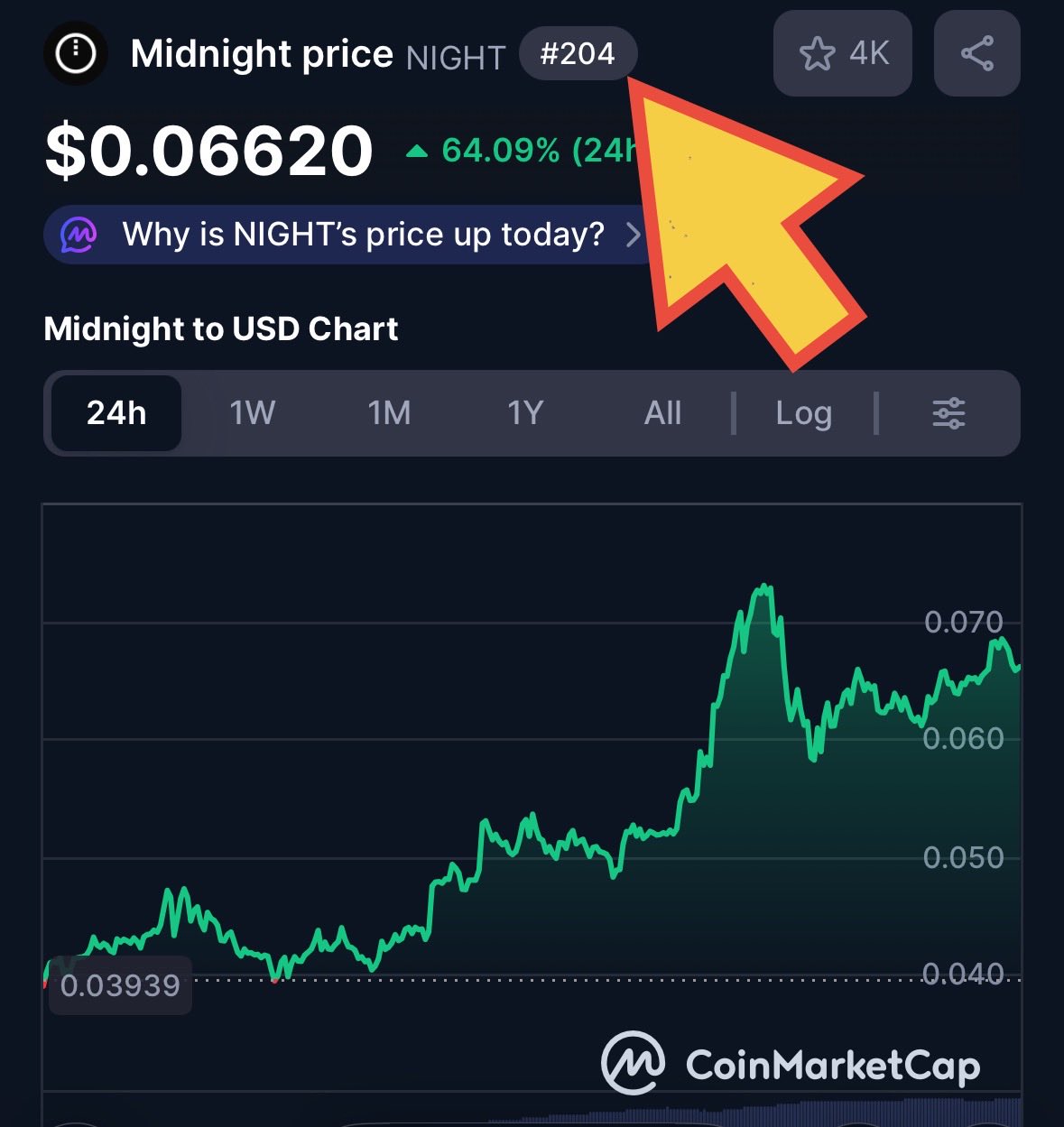Add Midnight to watchlist with the star
The width and height of the screenshot is (1064, 1127).
pyautogui.click(x=841, y=54)
